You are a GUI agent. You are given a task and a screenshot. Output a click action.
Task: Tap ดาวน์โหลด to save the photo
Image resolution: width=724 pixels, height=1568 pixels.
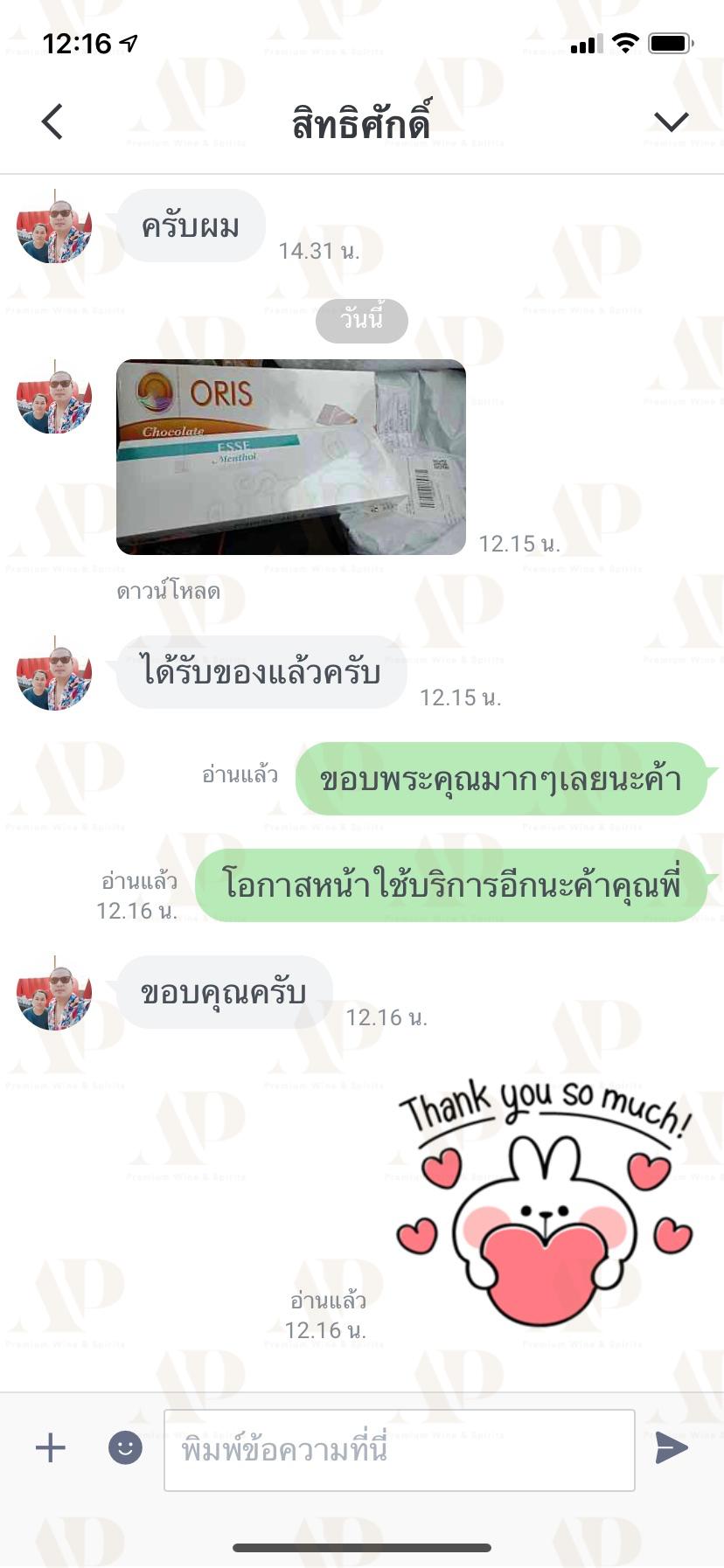pyautogui.click(x=169, y=592)
